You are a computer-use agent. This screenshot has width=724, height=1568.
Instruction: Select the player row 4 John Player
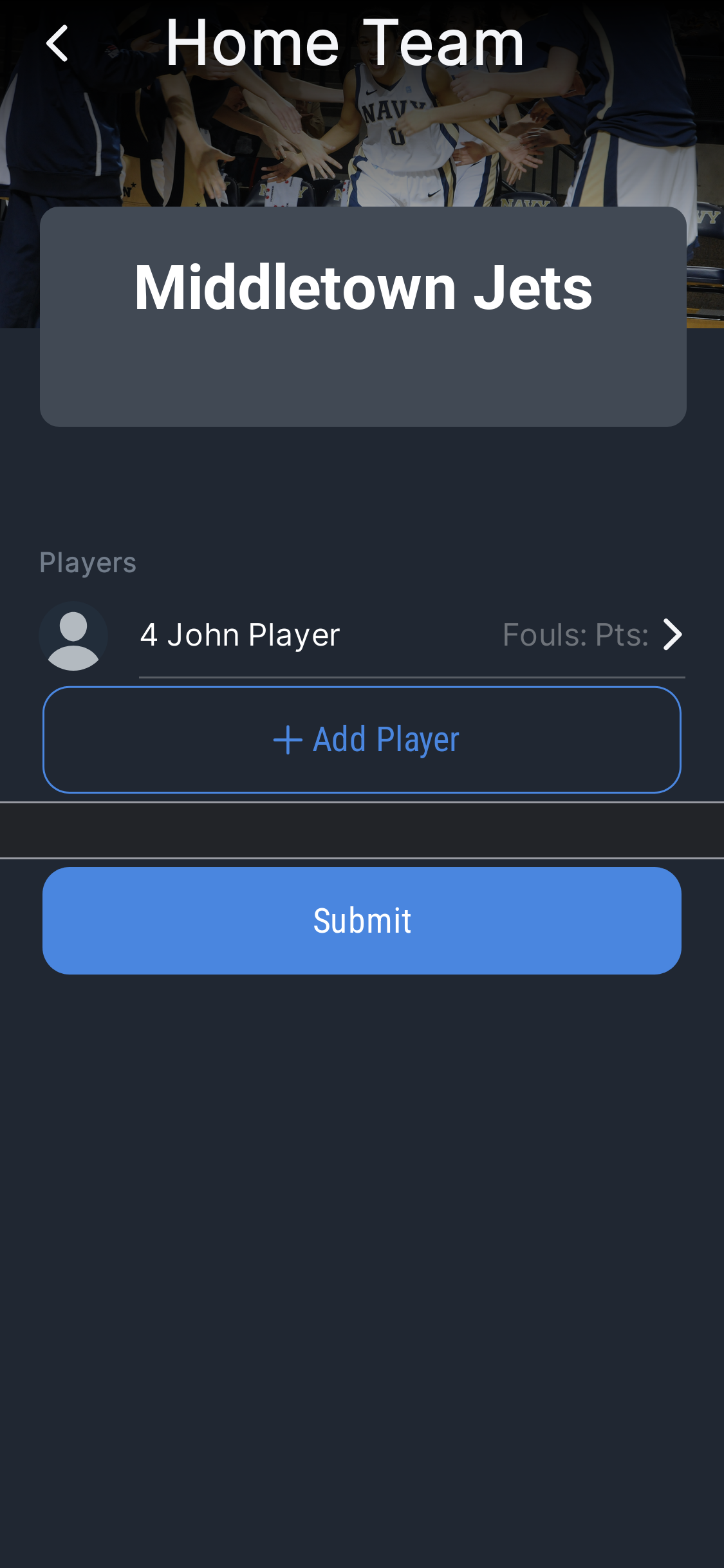click(x=240, y=634)
